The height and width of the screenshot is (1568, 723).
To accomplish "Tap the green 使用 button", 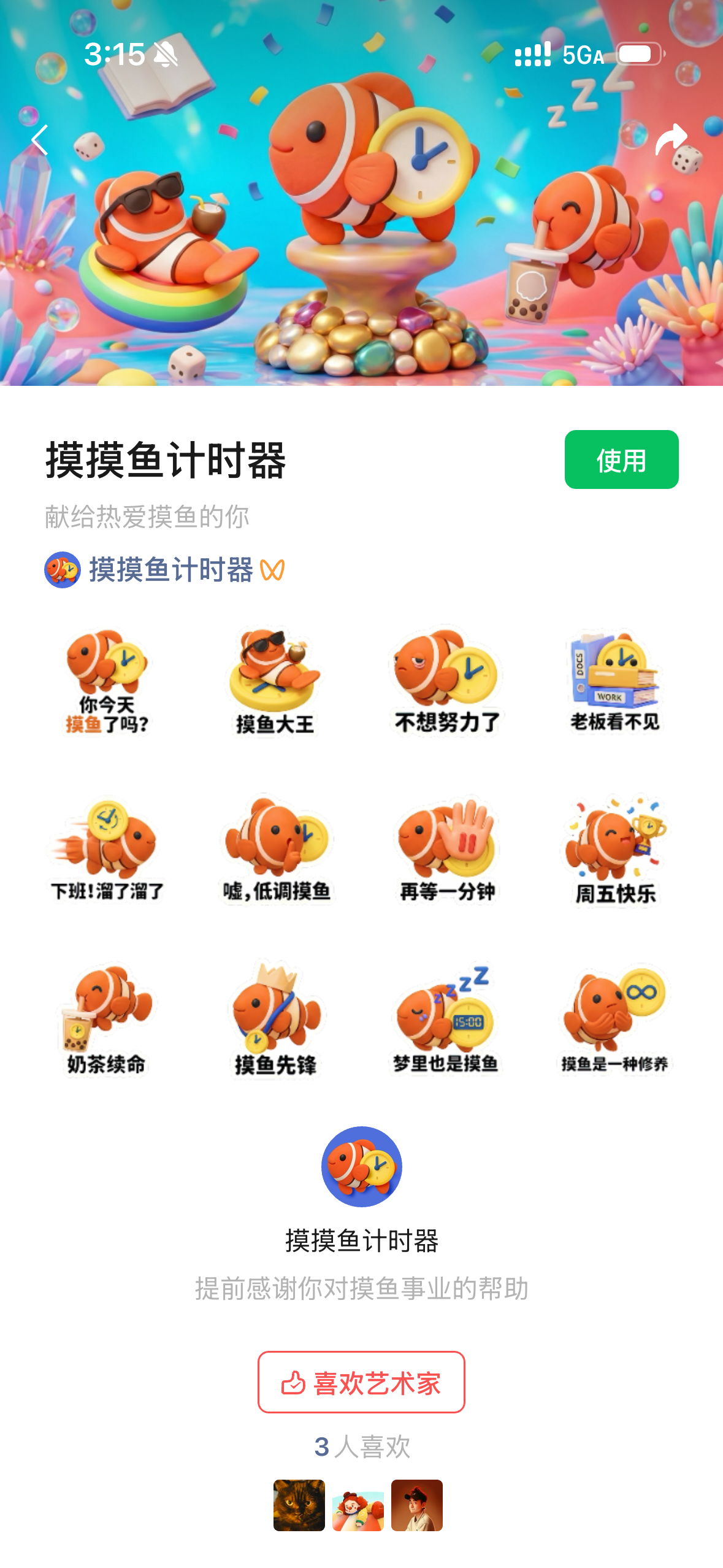I will tap(621, 459).
